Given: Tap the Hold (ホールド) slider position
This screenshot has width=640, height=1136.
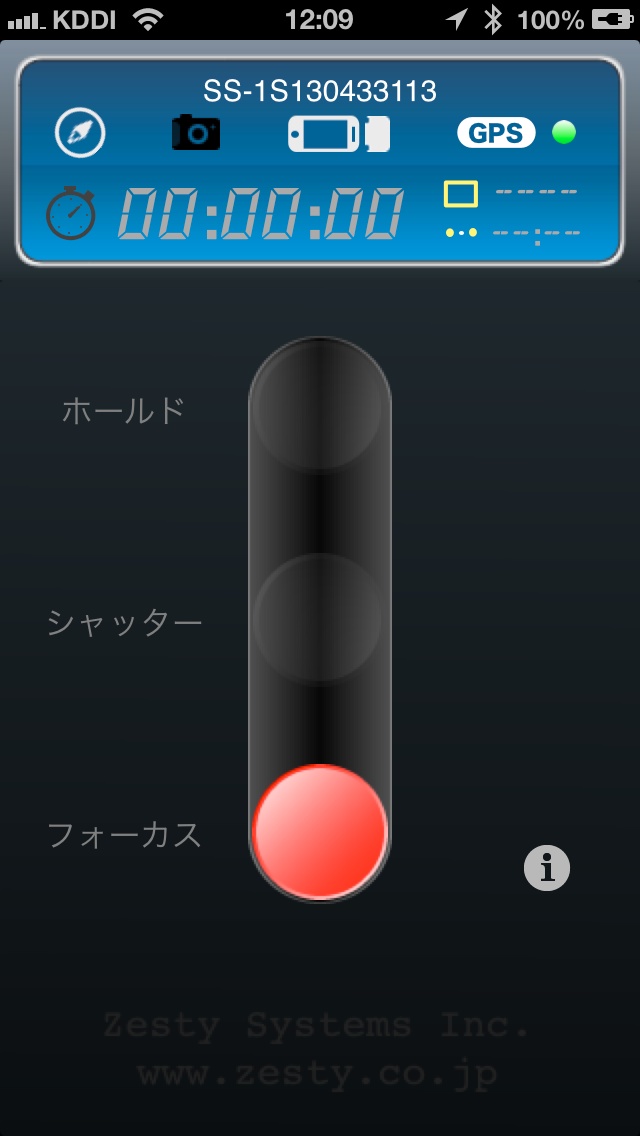Looking at the screenshot, I should tap(319, 407).
